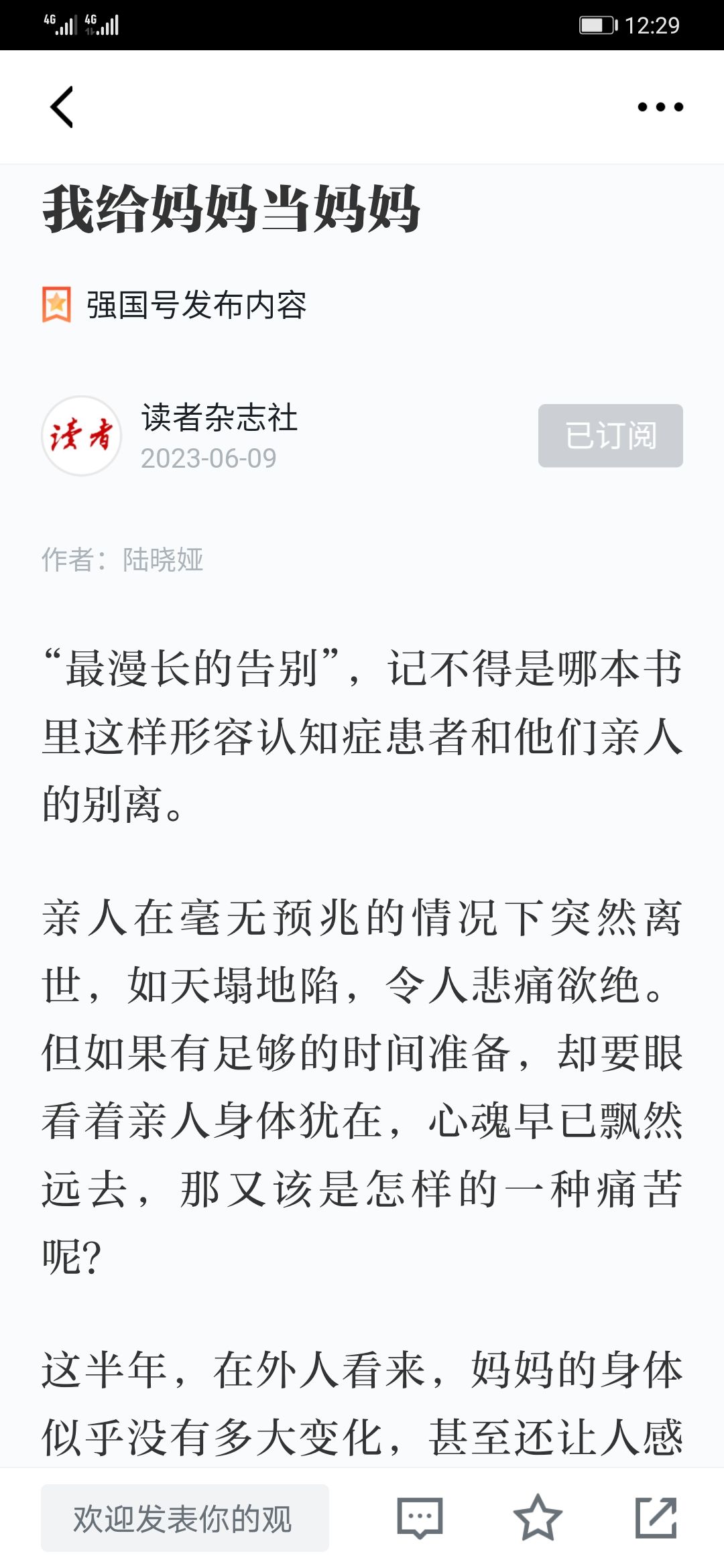This screenshot has width=724, height=1568.
Task: Share this article
Action: [656, 1518]
